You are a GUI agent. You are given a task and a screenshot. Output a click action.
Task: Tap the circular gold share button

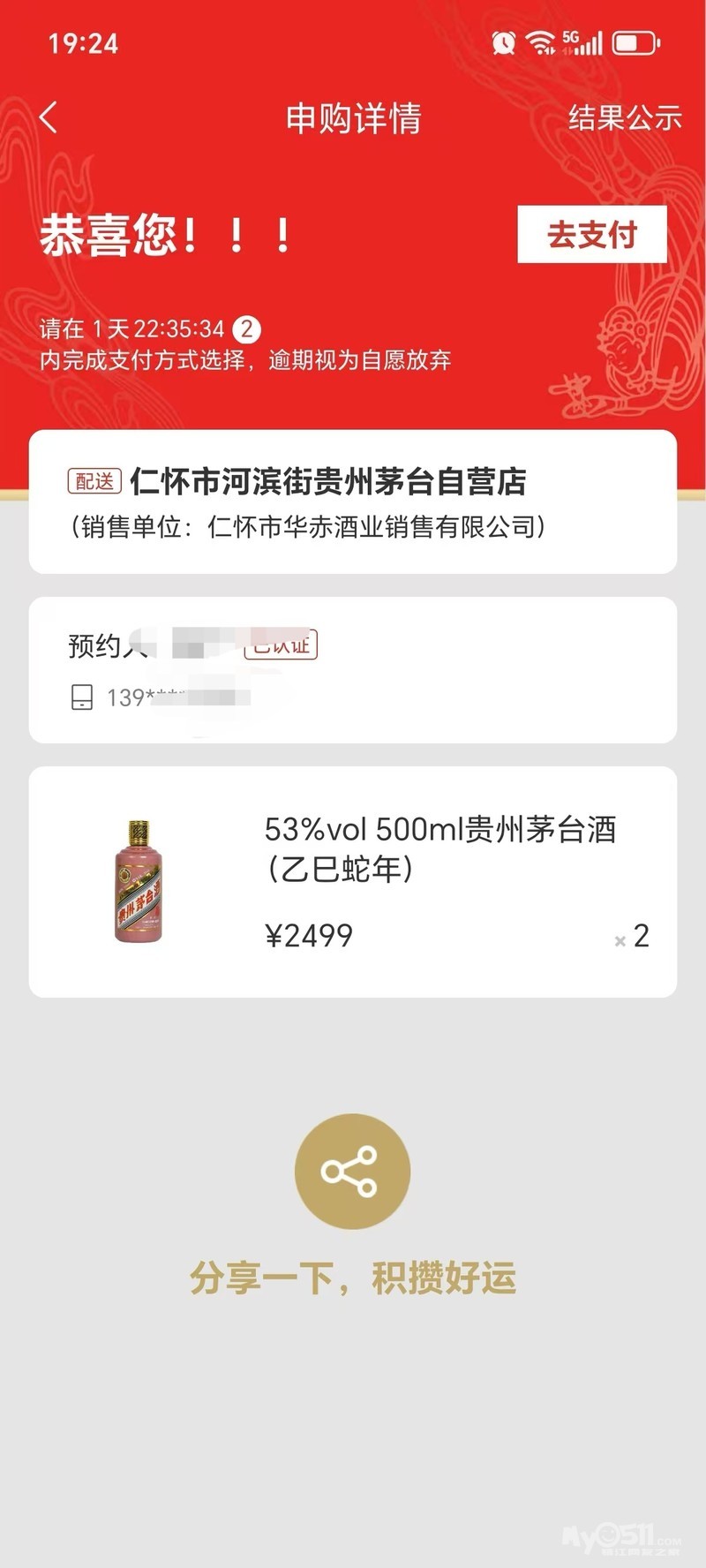coord(352,1171)
